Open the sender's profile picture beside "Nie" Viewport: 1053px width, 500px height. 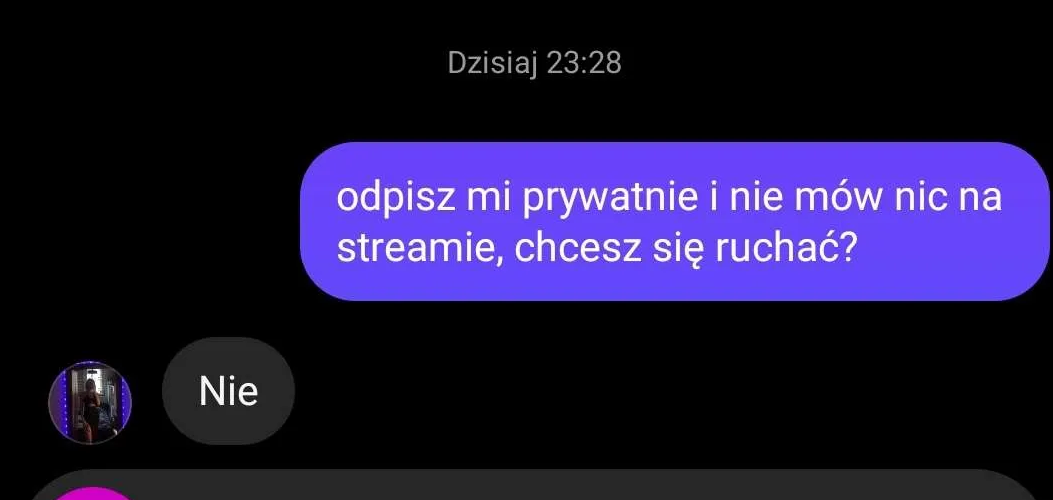[x=90, y=402]
